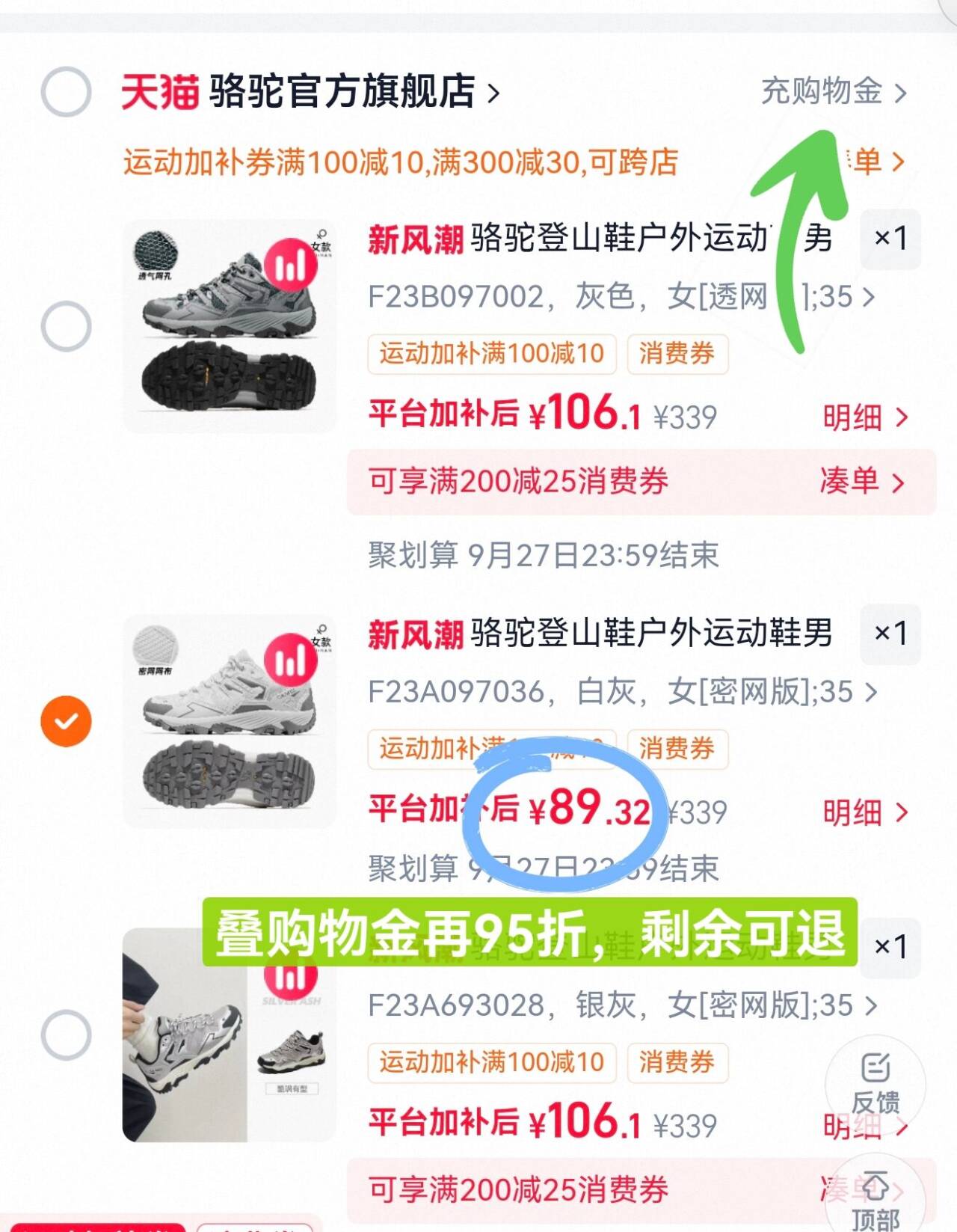
Task: Select all items from 骆驼官方旗舰店
Action: [x=66, y=92]
